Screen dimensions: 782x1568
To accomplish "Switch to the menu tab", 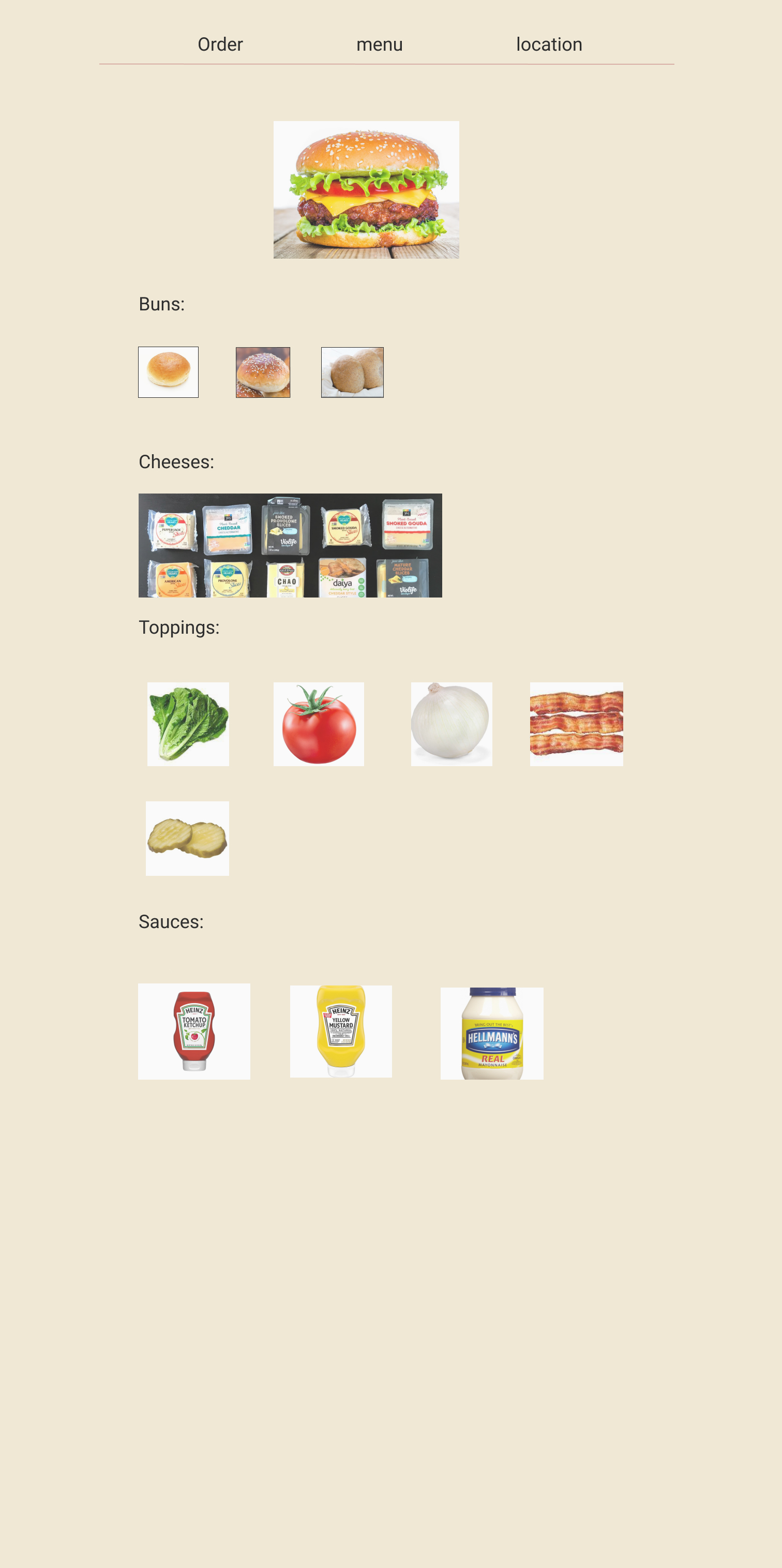I will (x=379, y=44).
